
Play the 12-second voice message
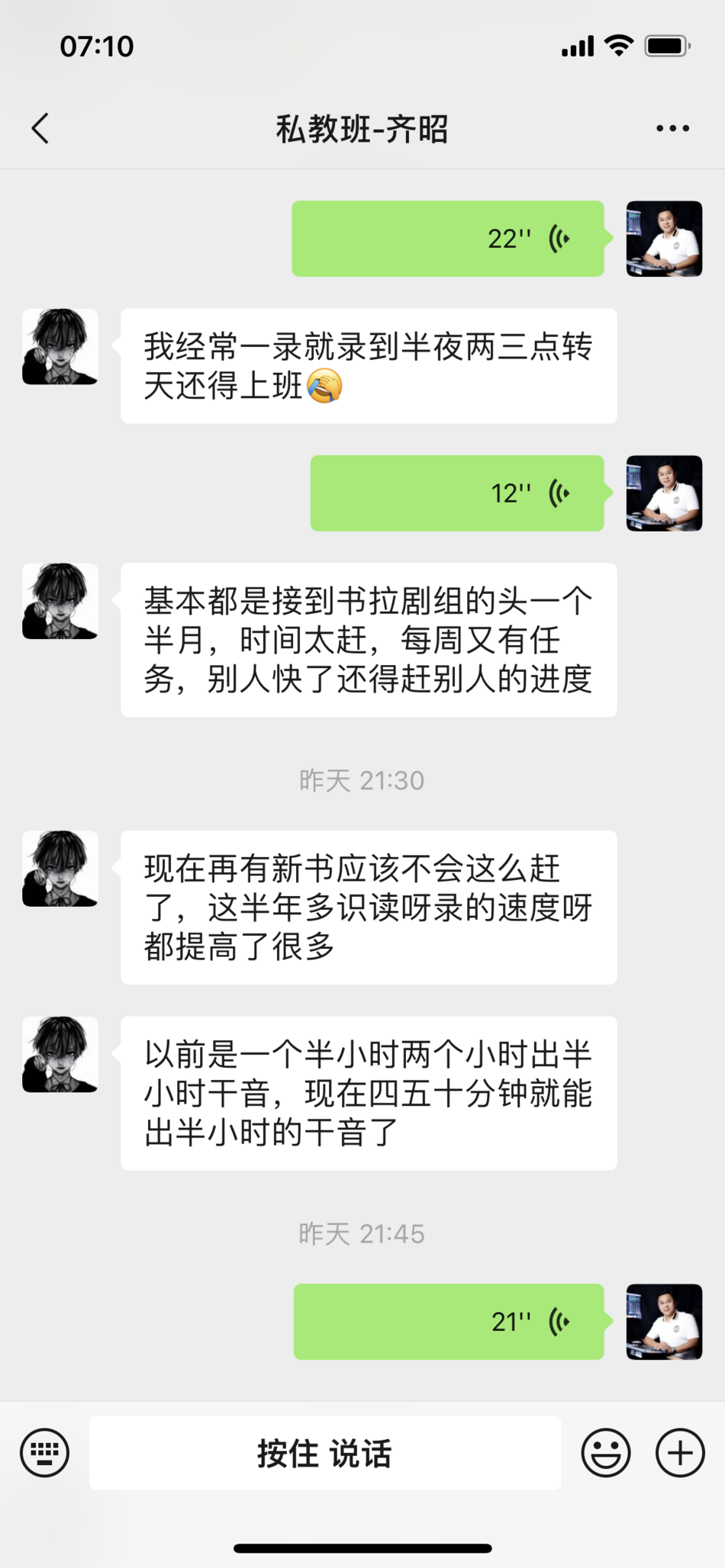click(457, 493)
